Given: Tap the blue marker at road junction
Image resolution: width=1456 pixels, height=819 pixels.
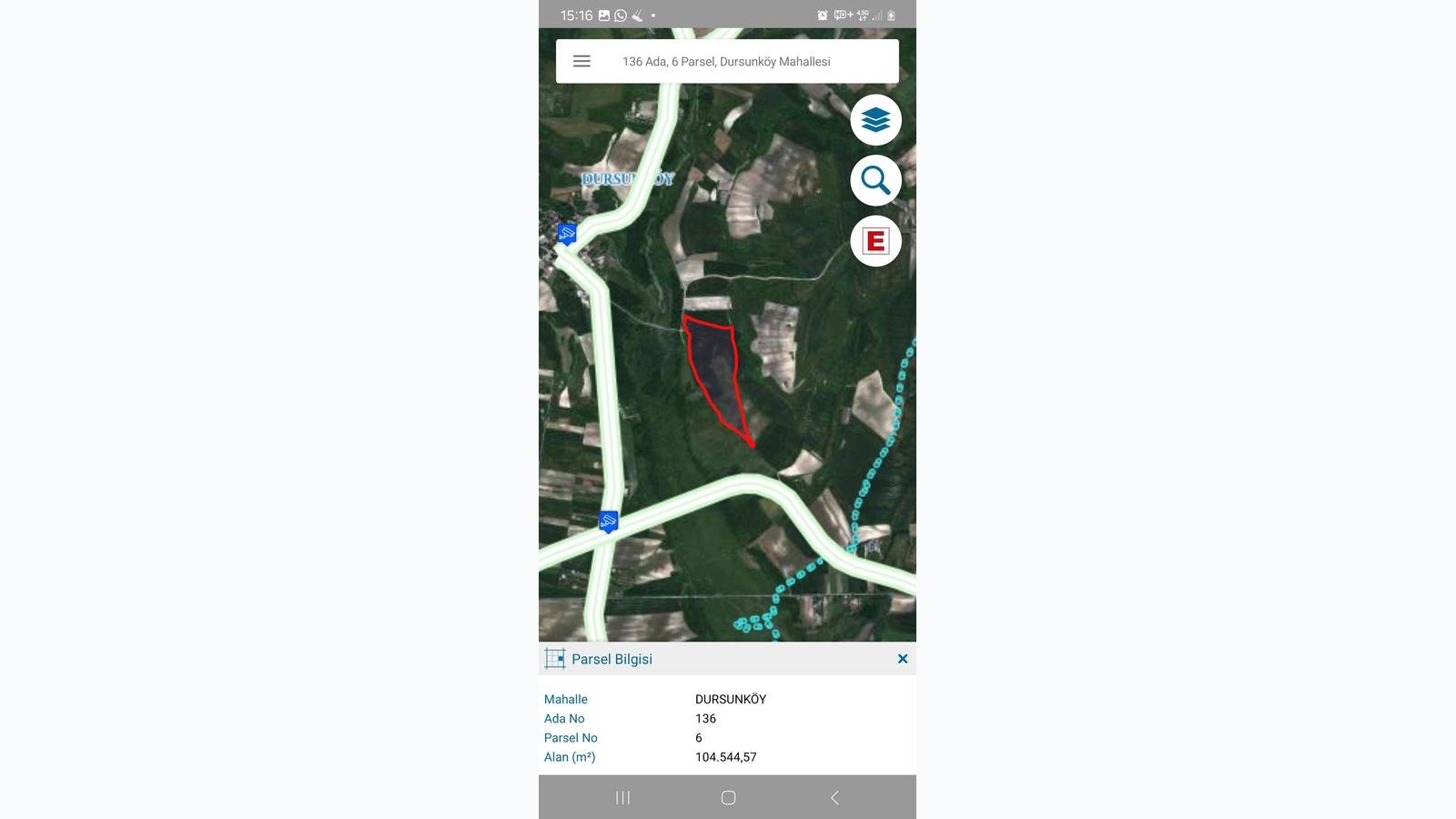Looking at the screenshot, I should (x=609, y=521).
